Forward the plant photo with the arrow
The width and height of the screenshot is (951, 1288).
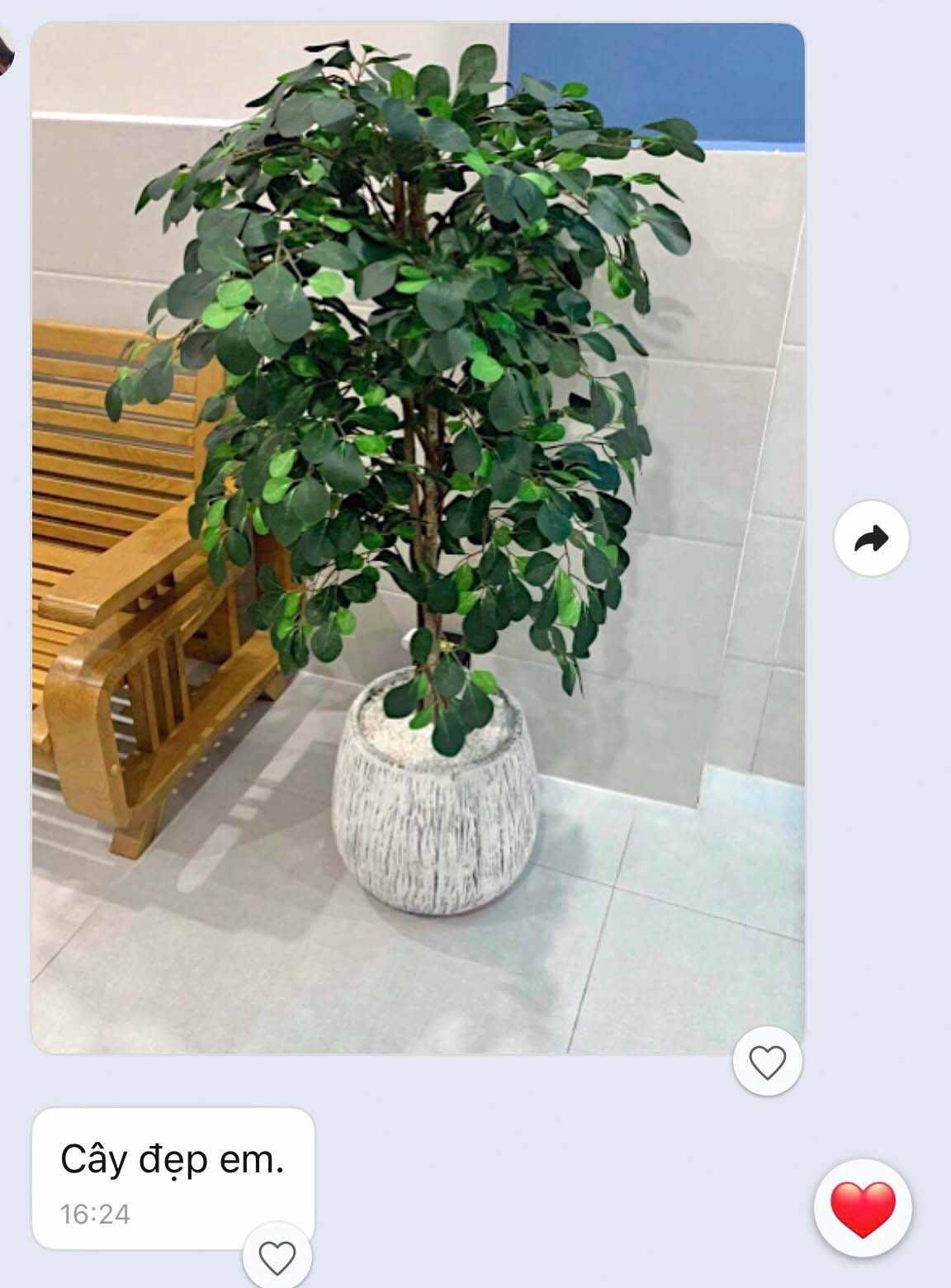871,538
